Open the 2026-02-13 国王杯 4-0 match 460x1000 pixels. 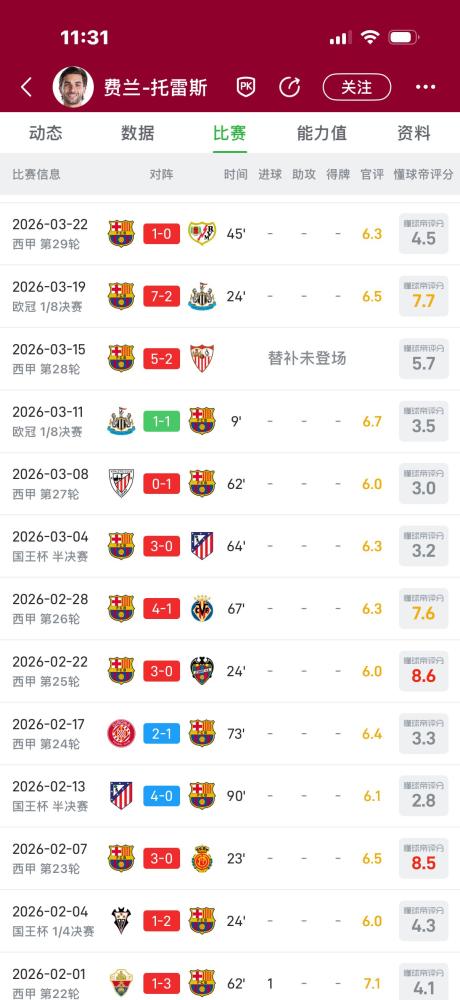(x=230, y=797)
